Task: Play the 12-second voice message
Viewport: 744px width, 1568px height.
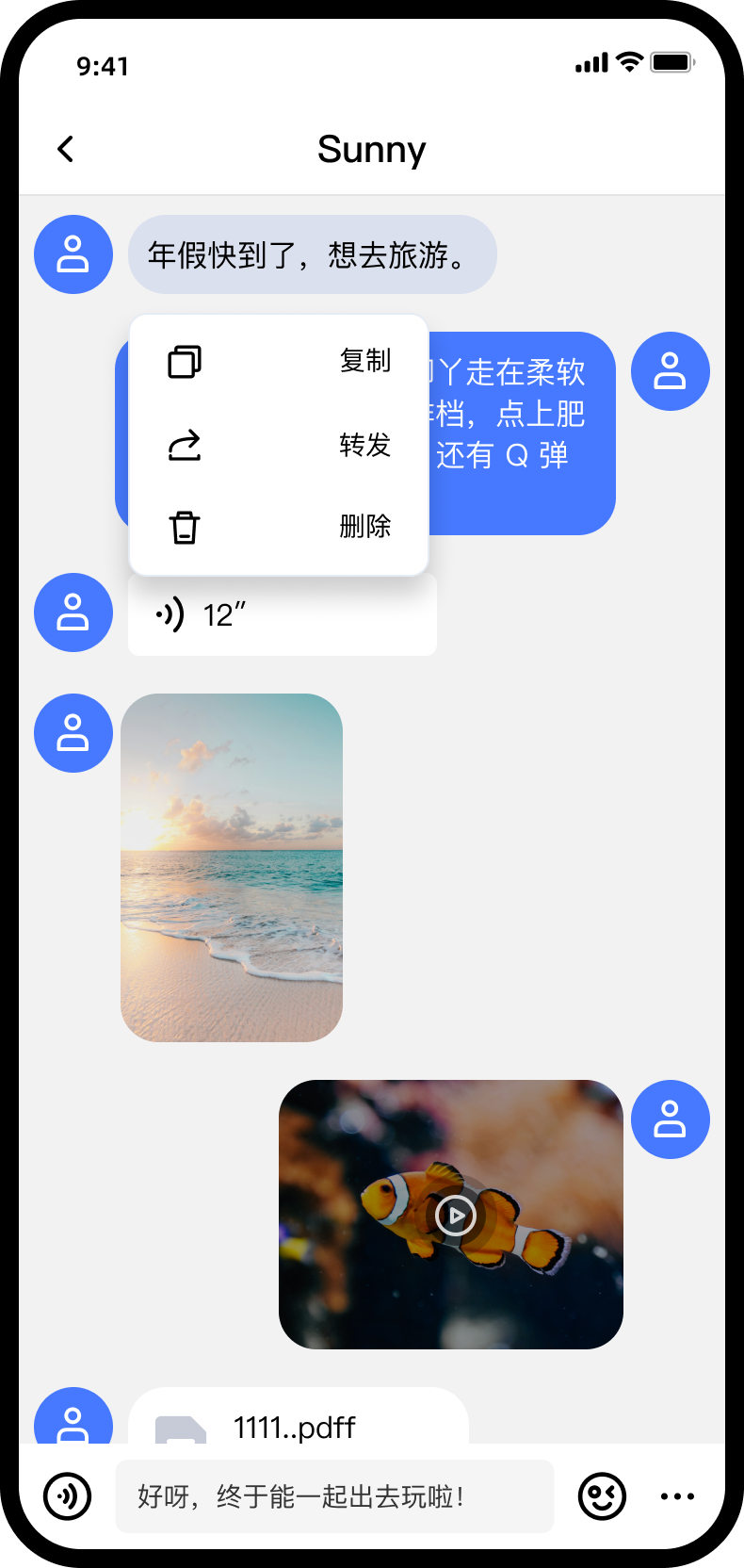Action: [282, 615]
